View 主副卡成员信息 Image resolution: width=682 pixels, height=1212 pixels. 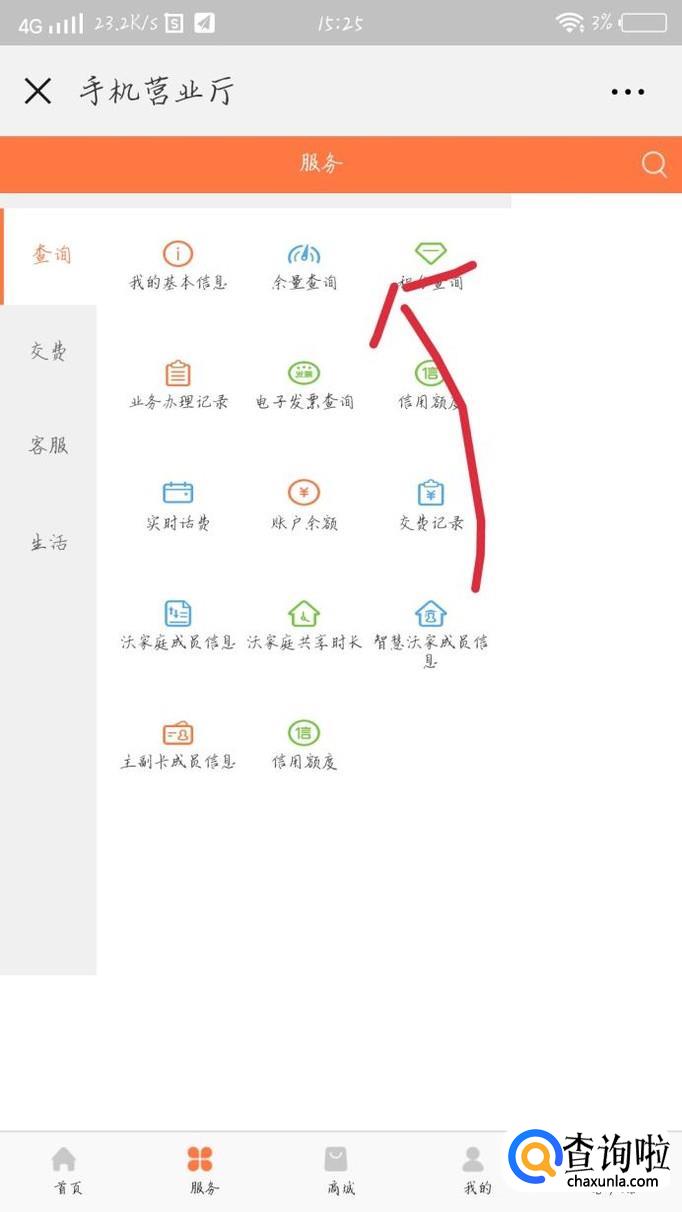point(178,745)
